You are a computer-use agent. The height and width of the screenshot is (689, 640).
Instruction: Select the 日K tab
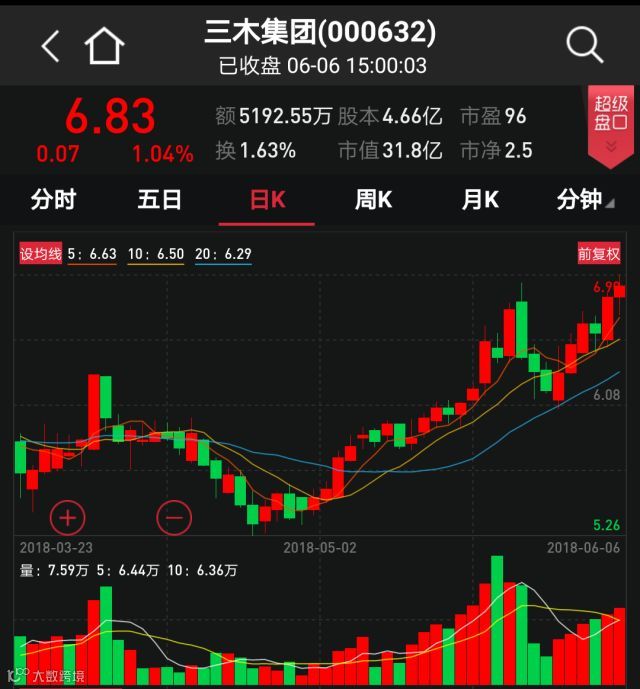267,200
